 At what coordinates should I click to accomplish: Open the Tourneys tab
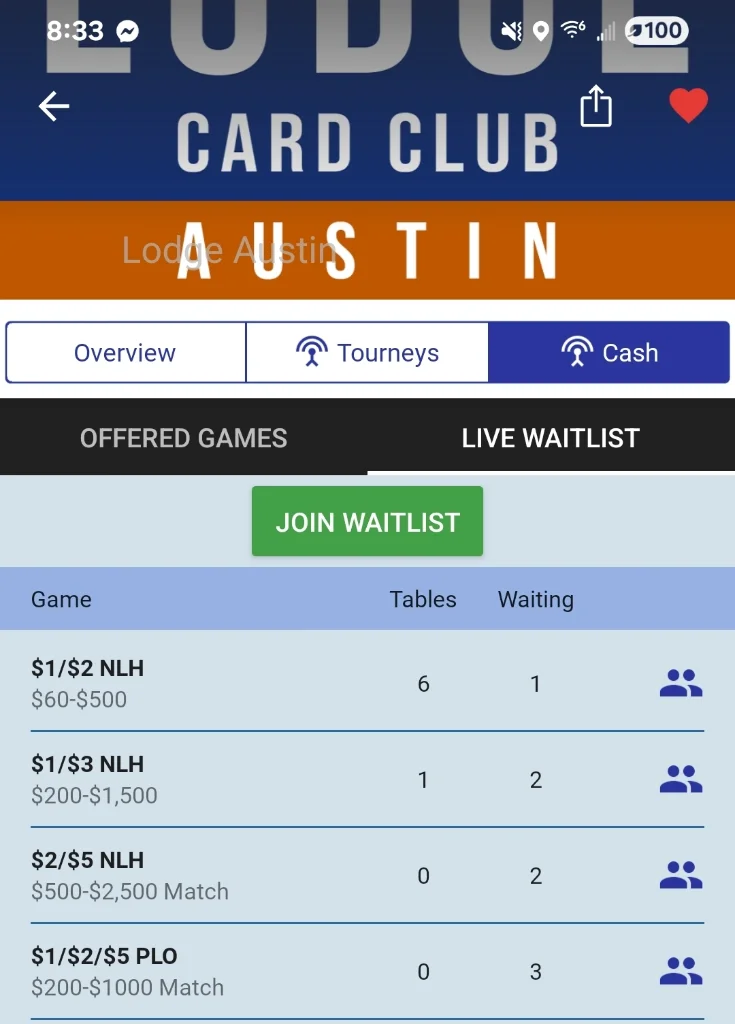pos(367,353)
